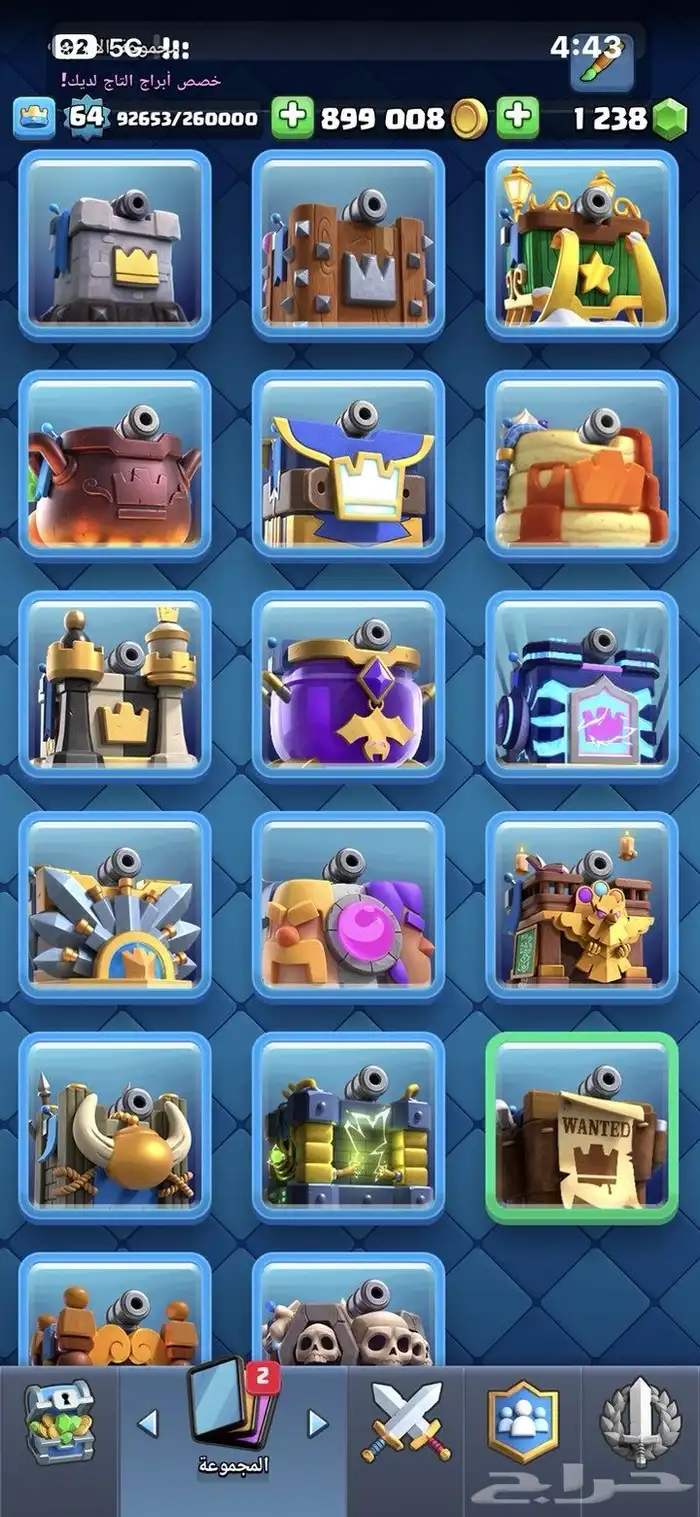Tap the right arrow beside the collection tab
Screen dimensions: 700x1517
pyautogui.click(x=317, y=1422)
